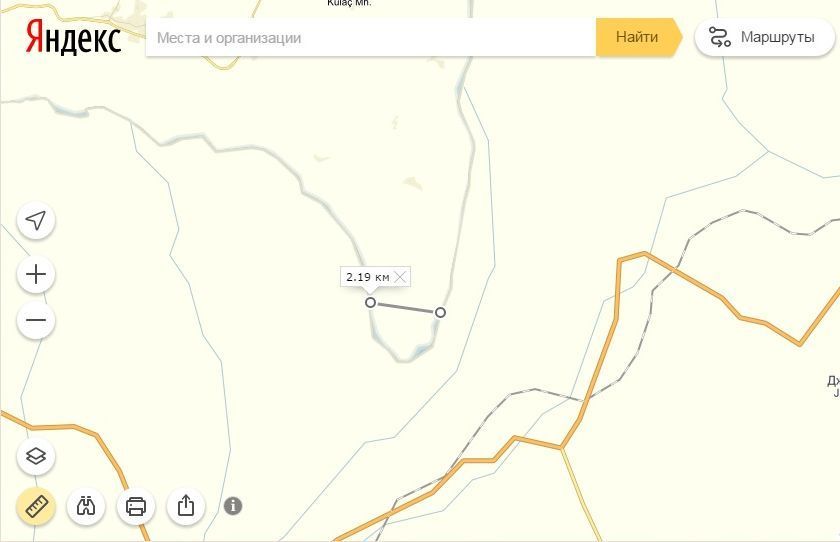Remove the 2.19 км distance measurement
The width and height of the screenshot is (840, 542).
[401, 277]
